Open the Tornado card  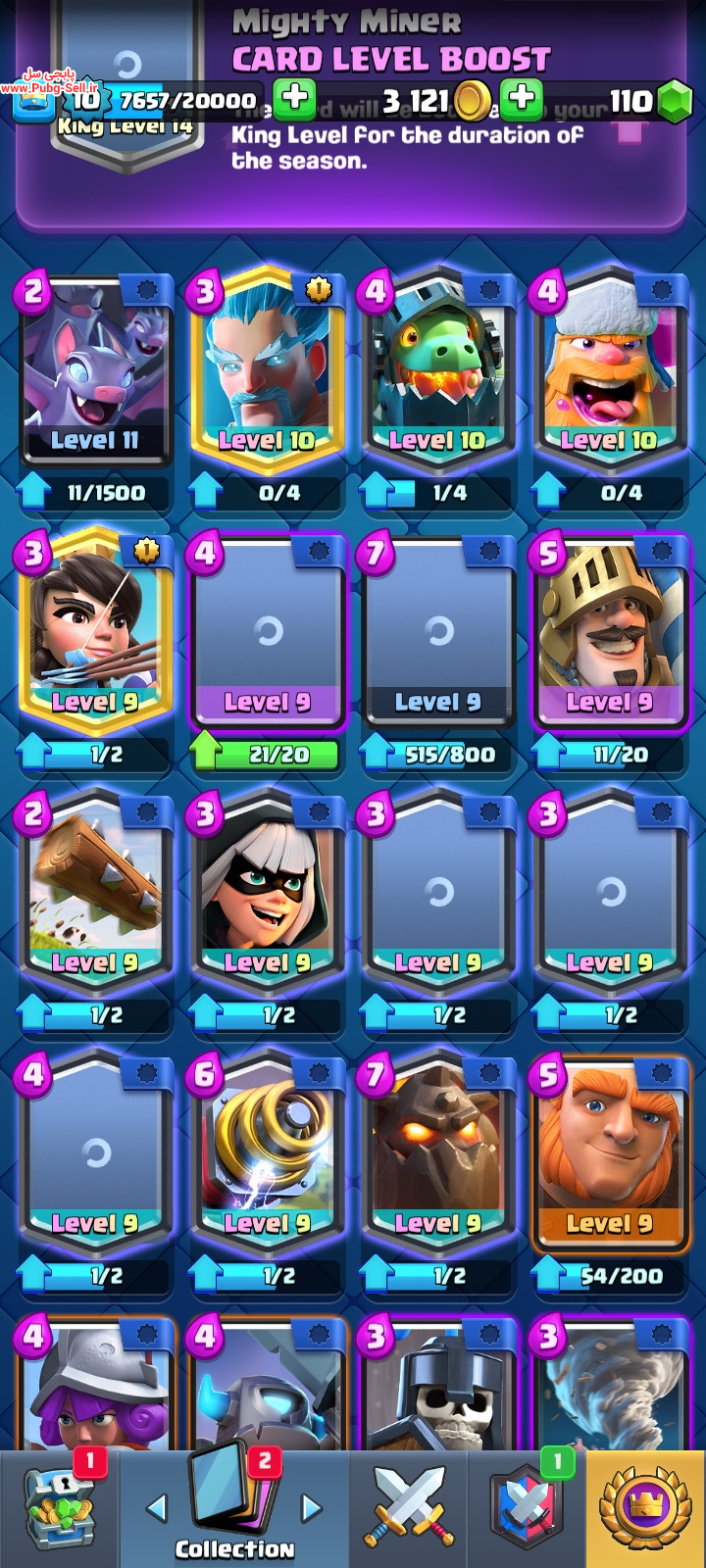(610, 1384)
